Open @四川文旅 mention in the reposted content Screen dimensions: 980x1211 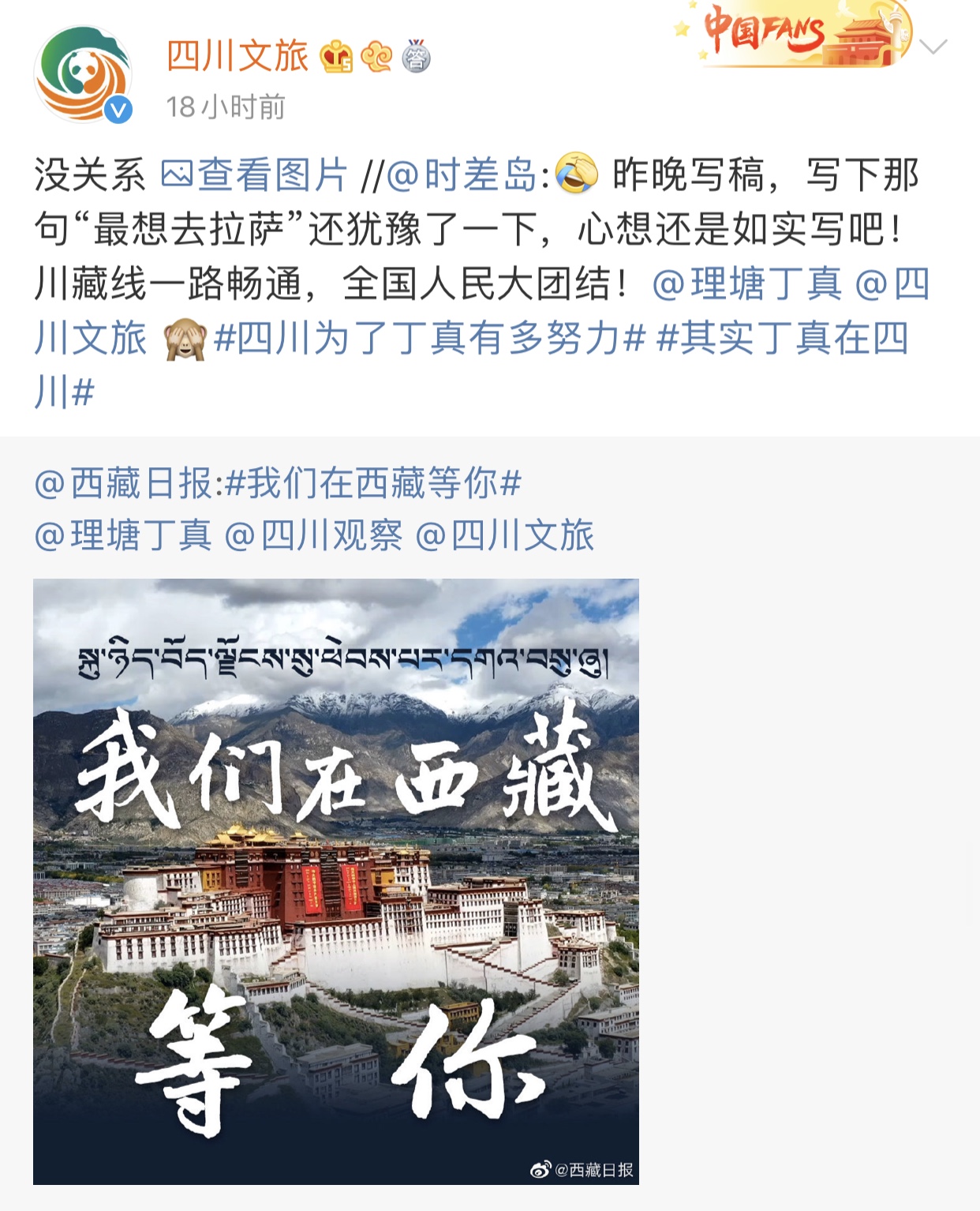505,536
